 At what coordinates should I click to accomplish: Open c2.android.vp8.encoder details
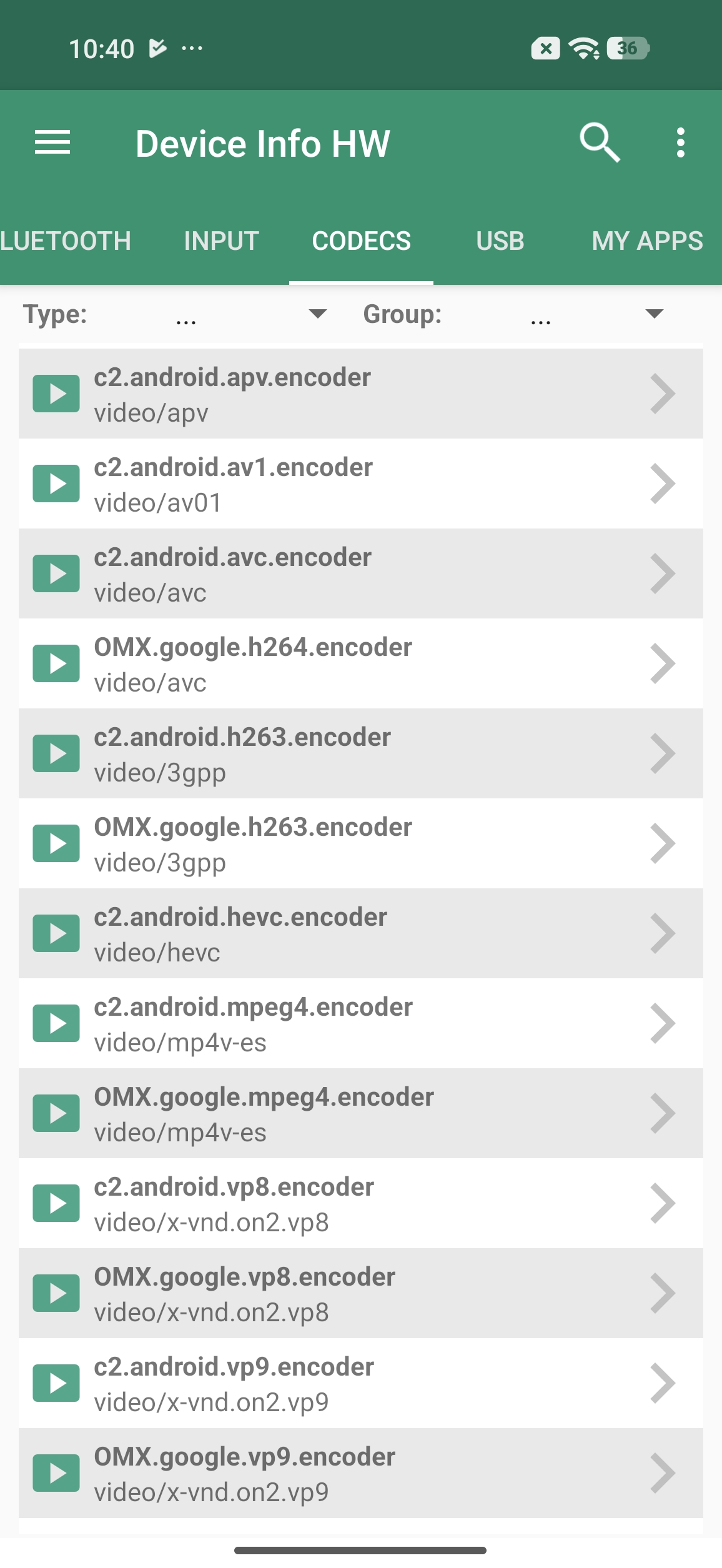click(360, 1204)
